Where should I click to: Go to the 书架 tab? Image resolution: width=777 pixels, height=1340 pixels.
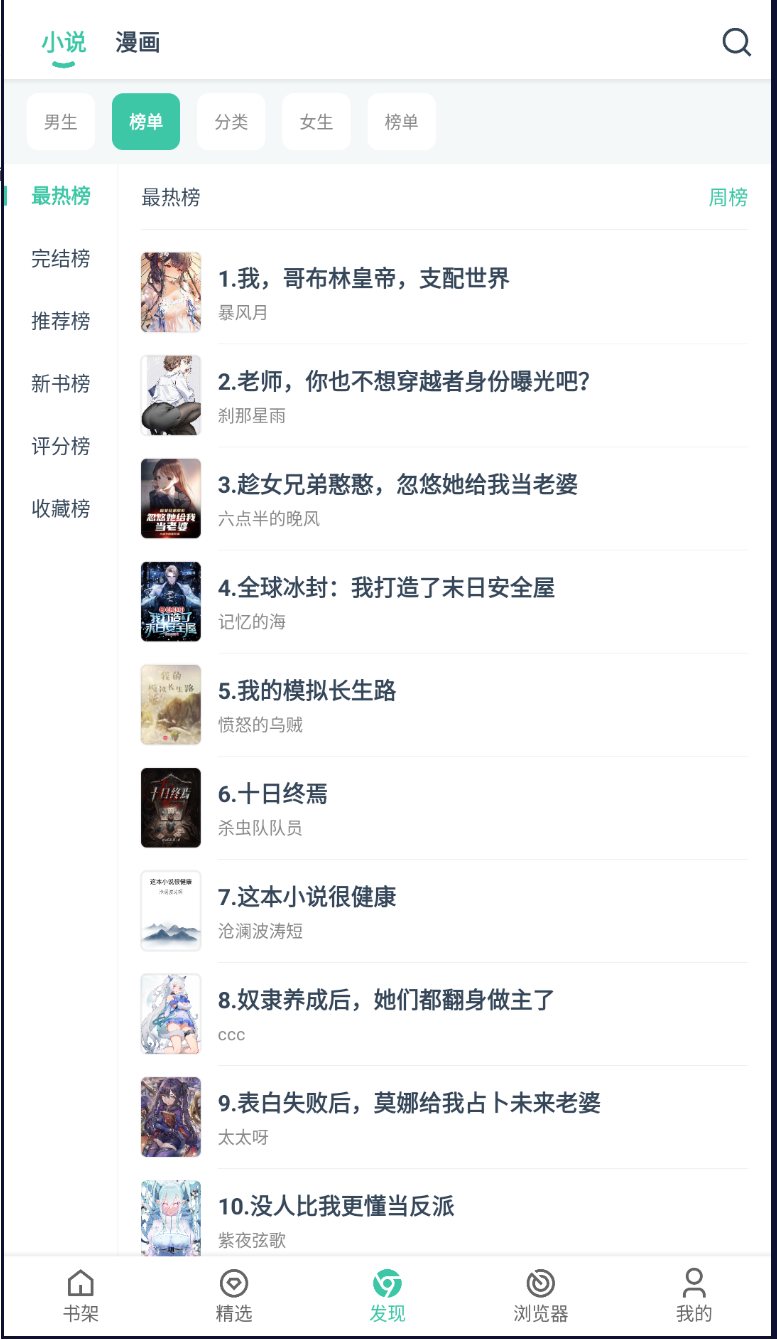coord(80,1296)
